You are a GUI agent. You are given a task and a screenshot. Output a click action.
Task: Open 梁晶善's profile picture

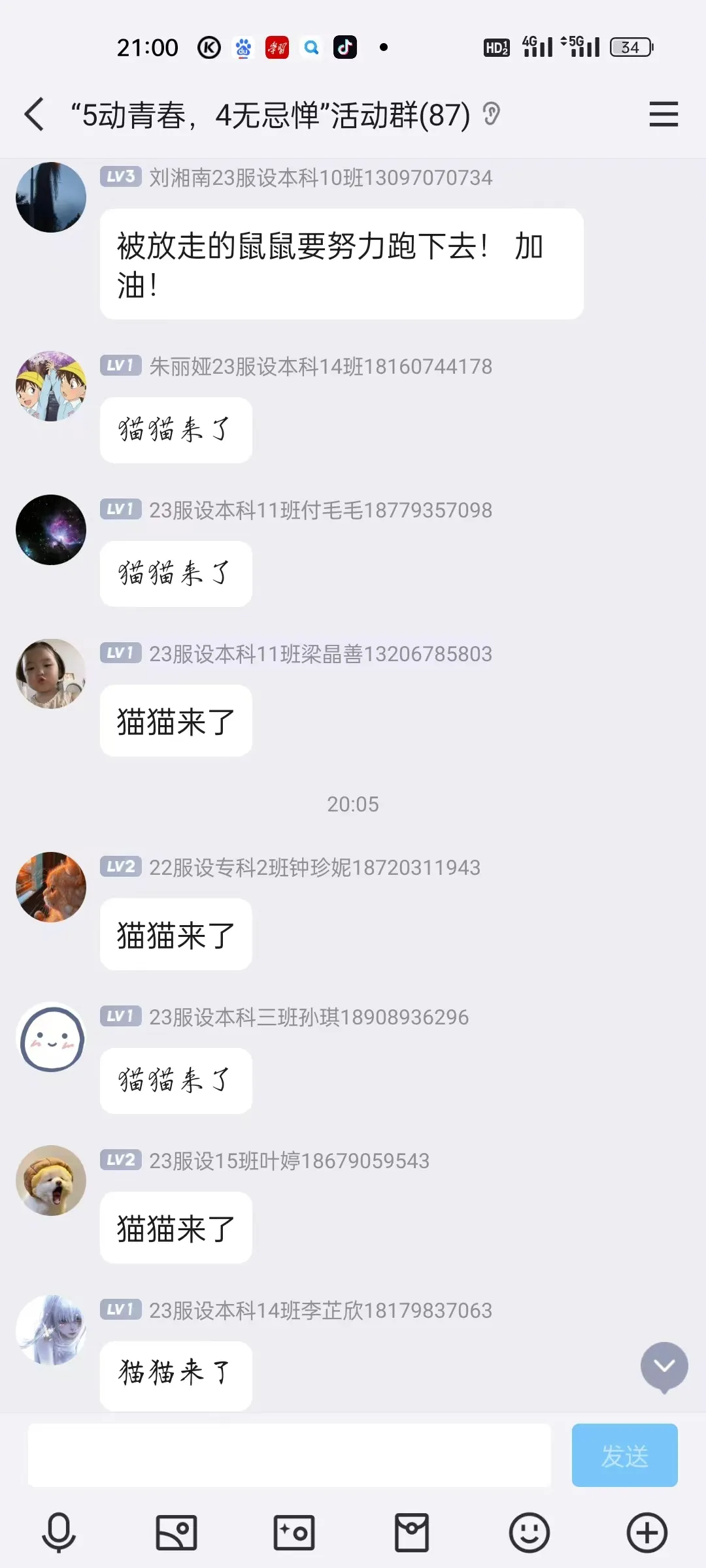(51, 674)
